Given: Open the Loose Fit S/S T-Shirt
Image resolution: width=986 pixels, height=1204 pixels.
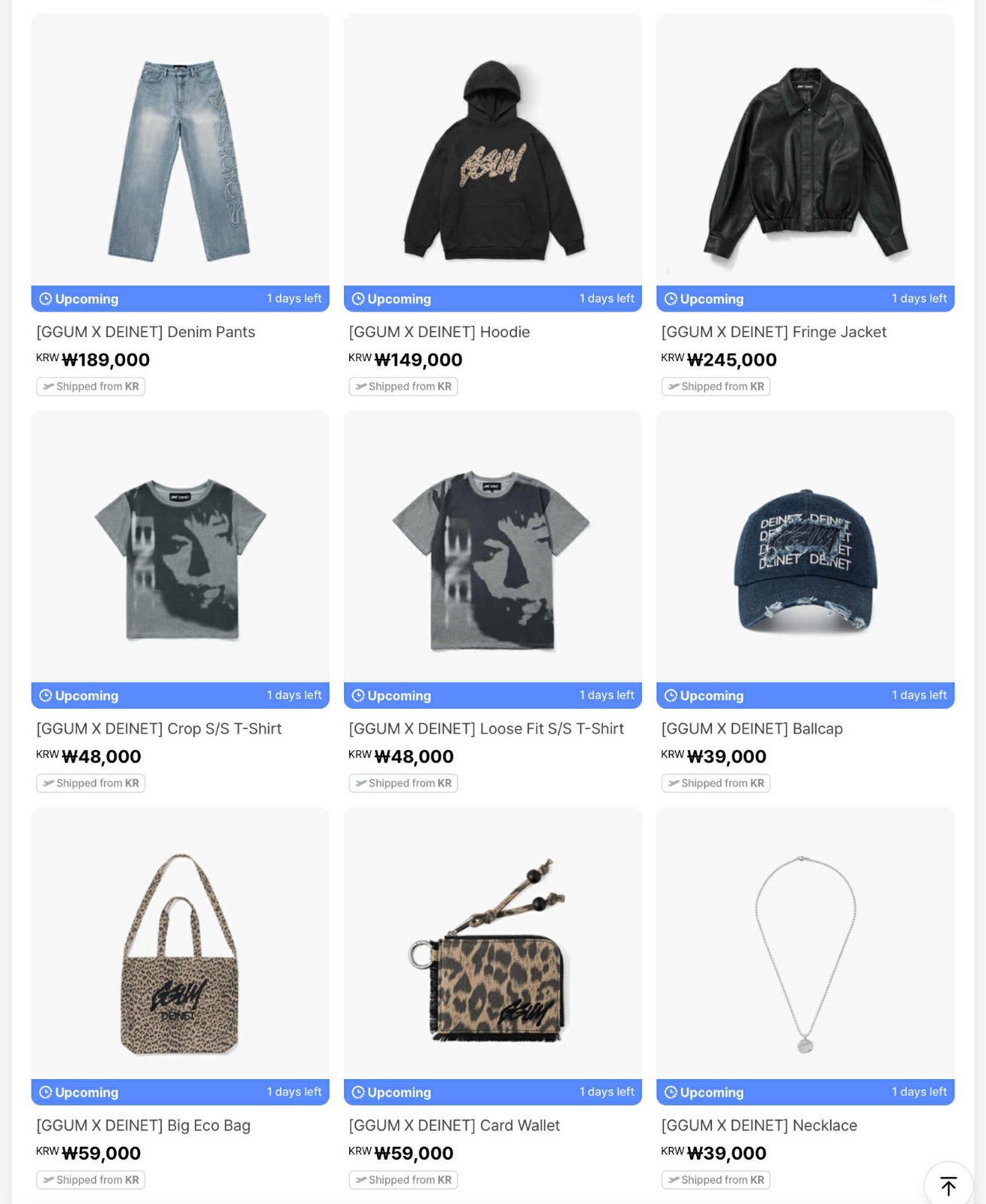Looking at the screenshot, I should [492, 558].
